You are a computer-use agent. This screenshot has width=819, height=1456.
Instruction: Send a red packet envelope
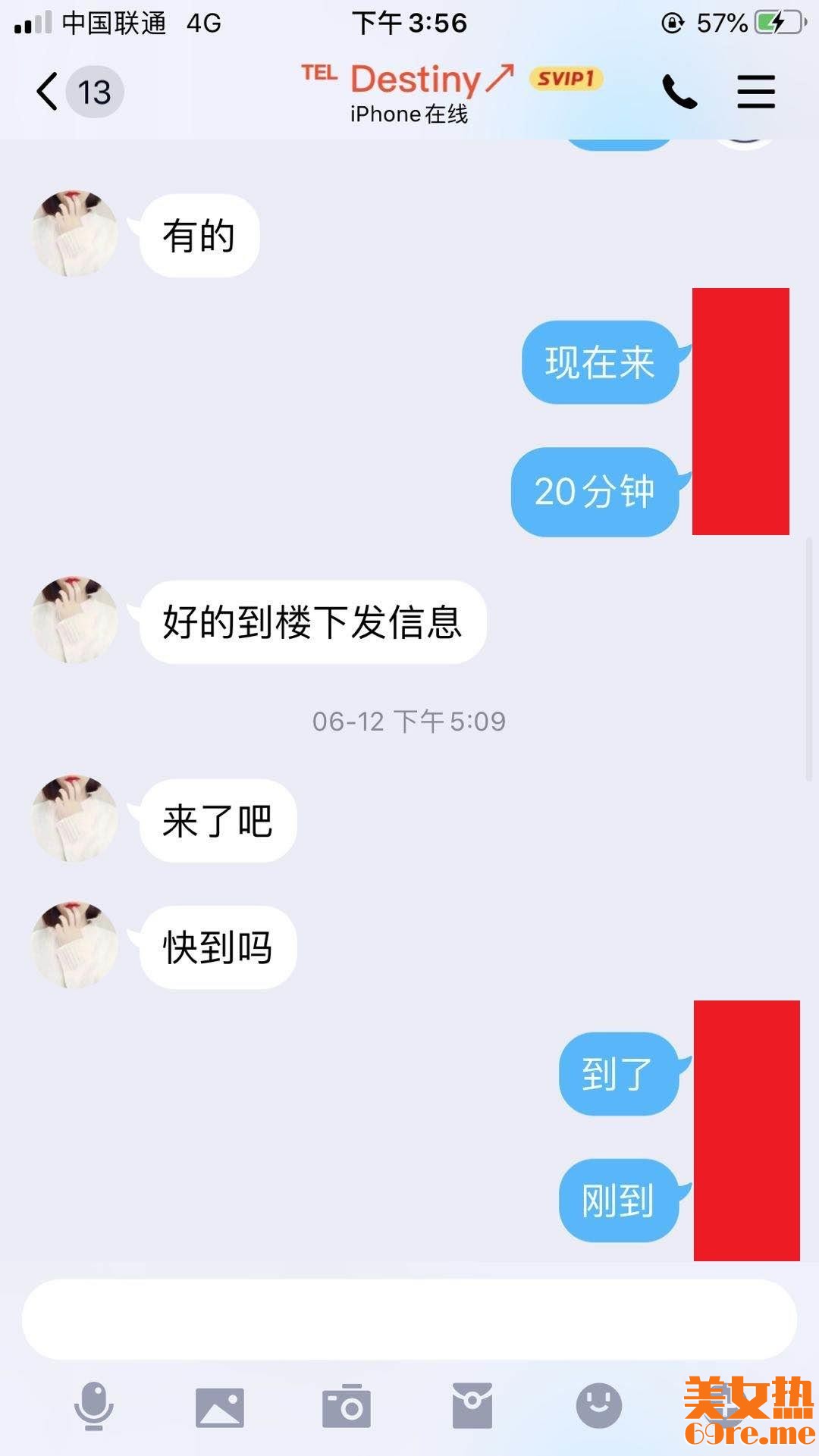472,1406
